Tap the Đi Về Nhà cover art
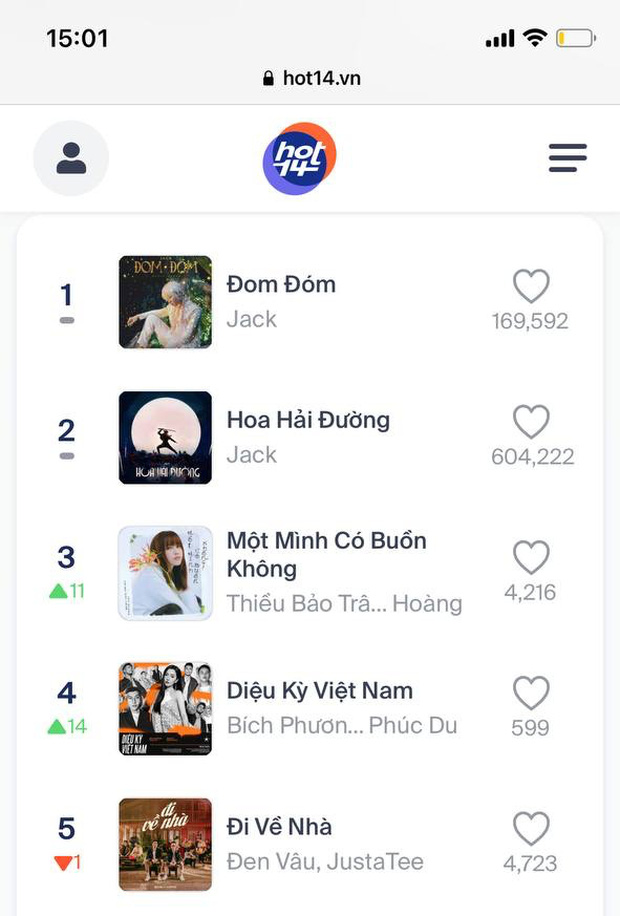The height and width of the screenshot is (916, 620). coord(165,844)
